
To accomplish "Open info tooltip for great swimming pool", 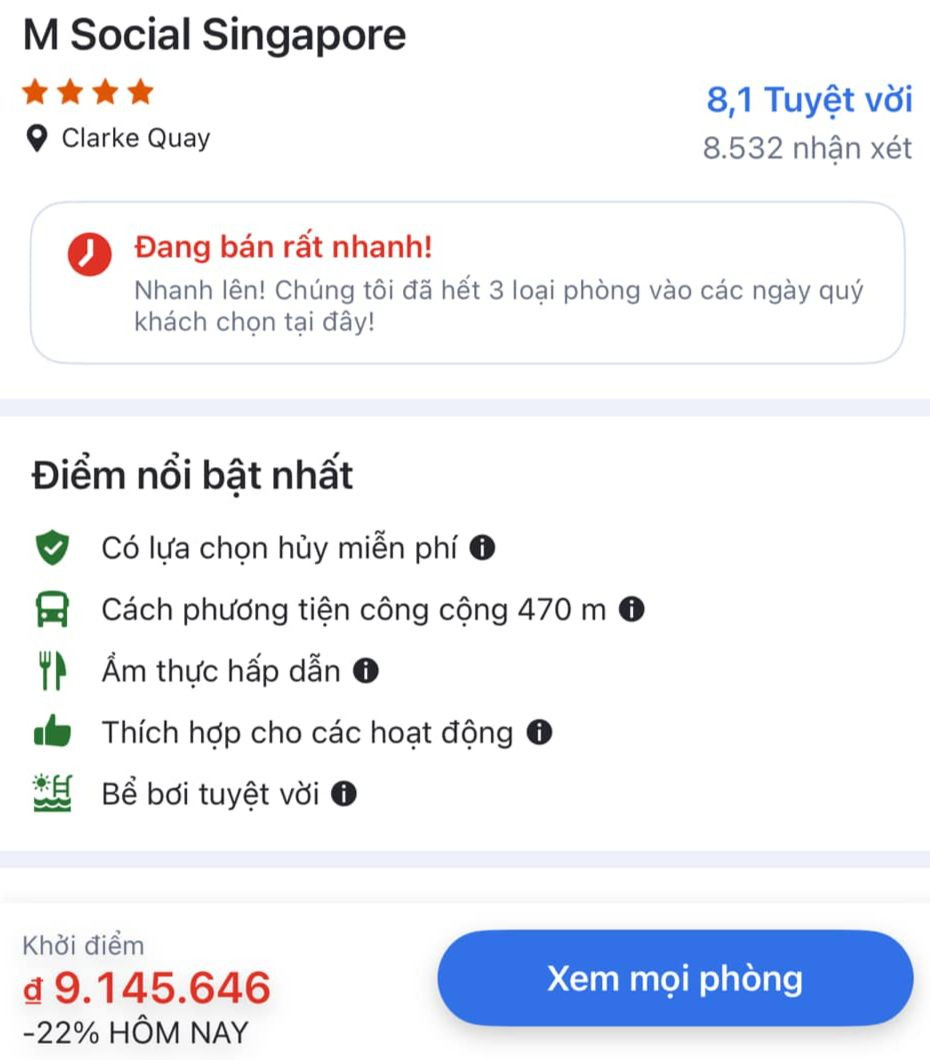I will (x=345, y=793).
